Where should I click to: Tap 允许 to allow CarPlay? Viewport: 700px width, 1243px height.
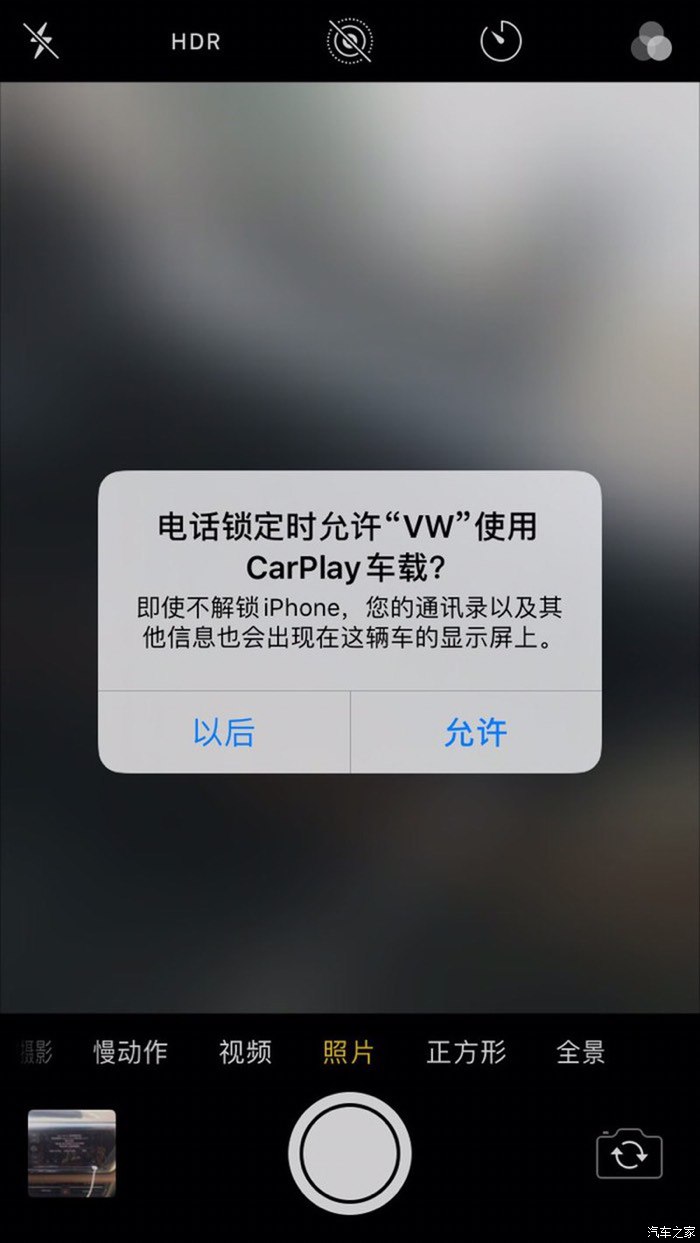click(x=476, y=732)
